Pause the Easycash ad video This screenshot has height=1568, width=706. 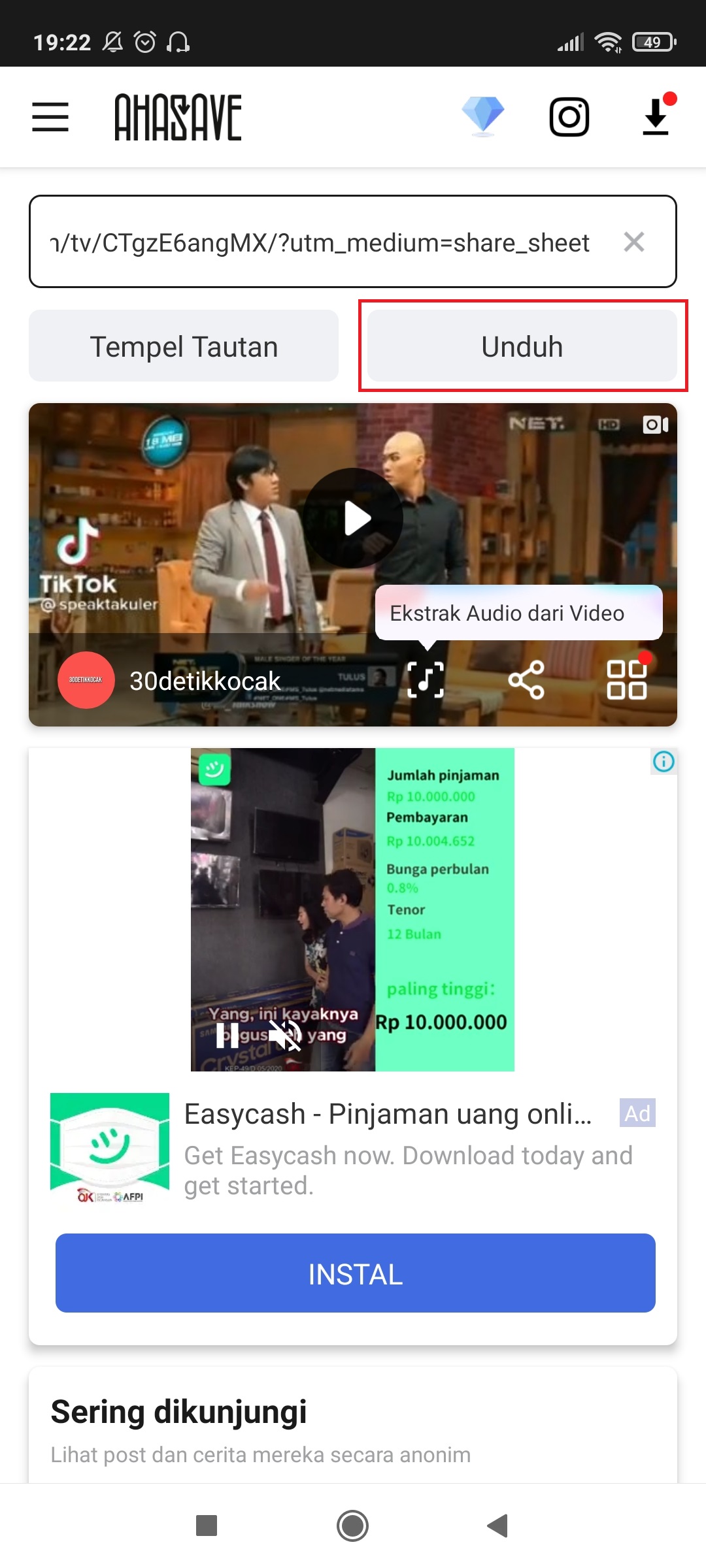pyautogui.click(x=227, y=1035)
